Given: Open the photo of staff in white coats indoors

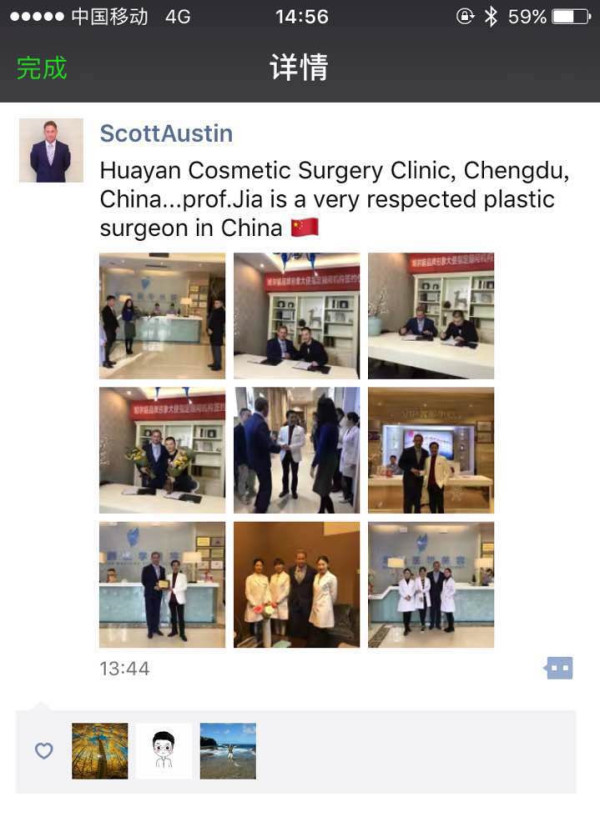Looking at the screenshot, I should [297, 585].
